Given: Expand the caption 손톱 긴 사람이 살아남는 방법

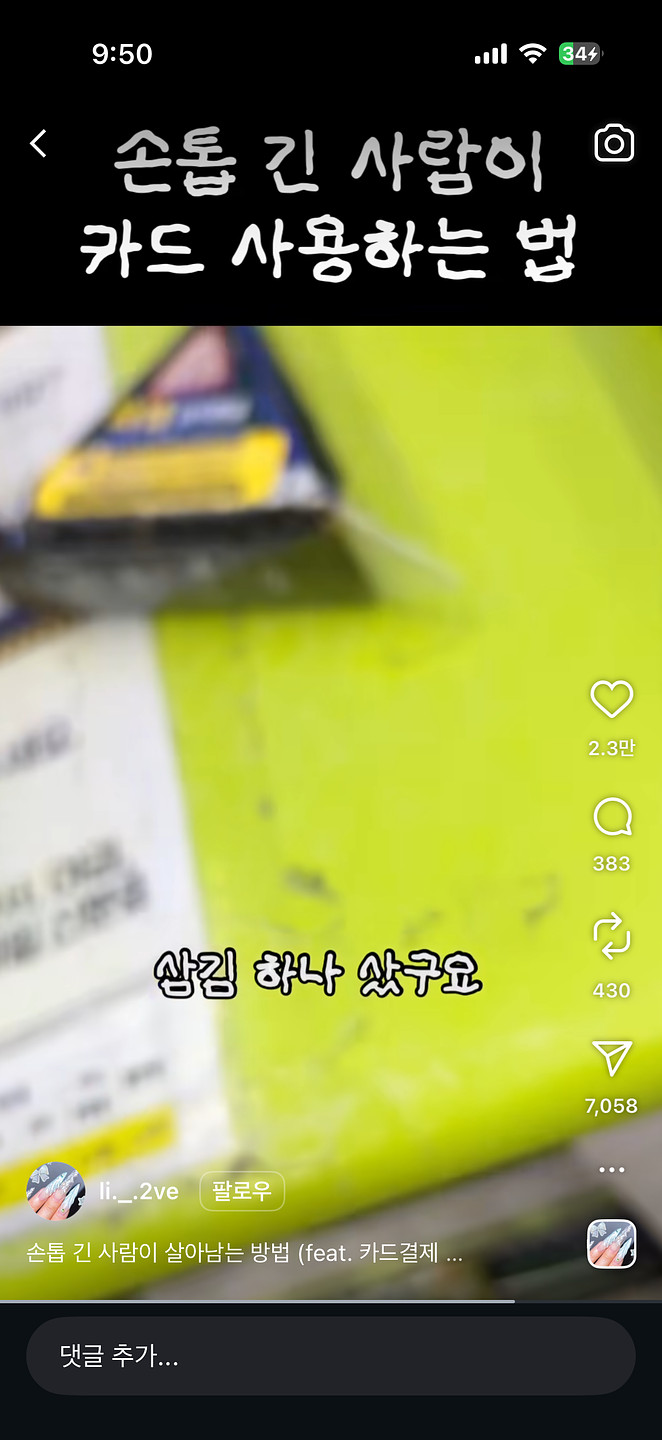Looking at the screenshot, I should (244, 1253).
